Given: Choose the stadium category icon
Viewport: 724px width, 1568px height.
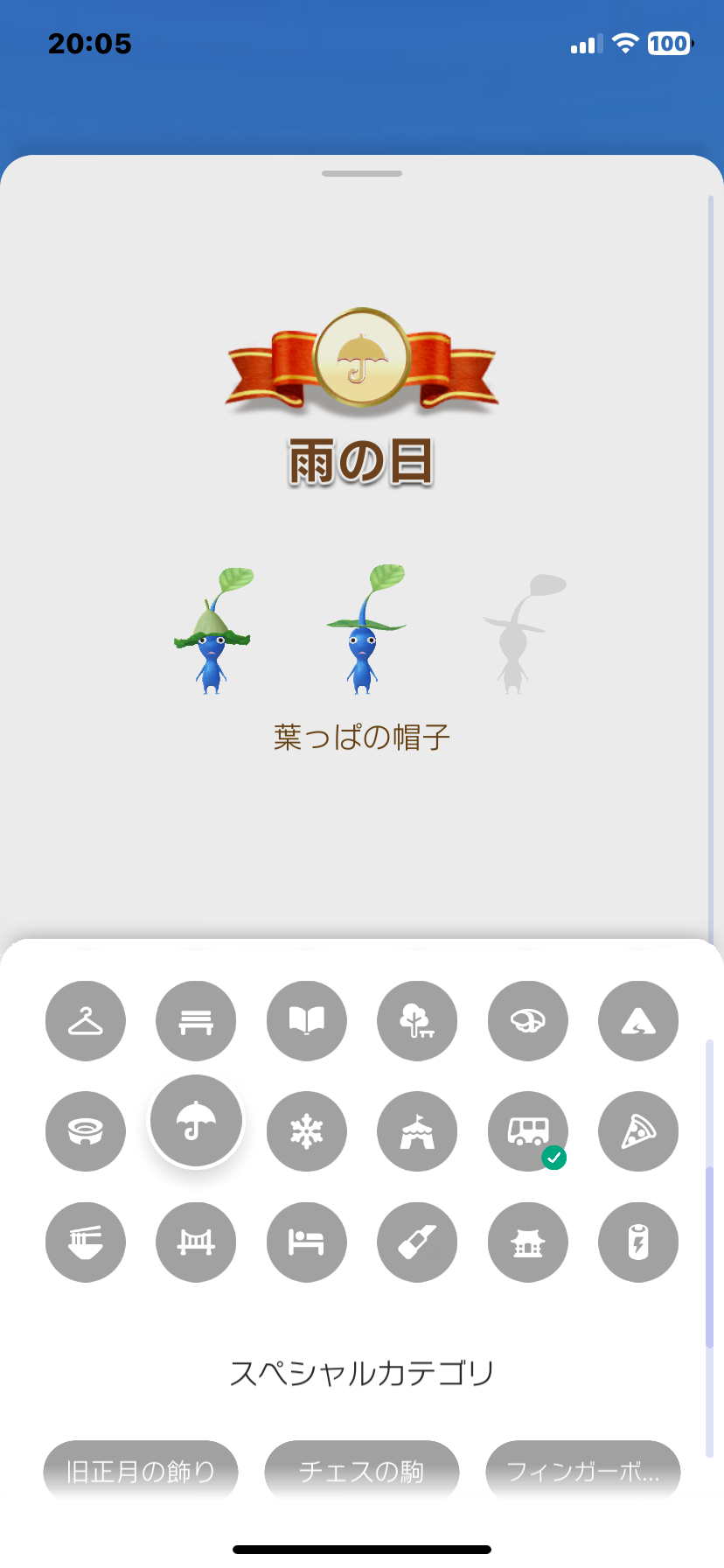Looking at the screenshot, I should pos(86,1131).
